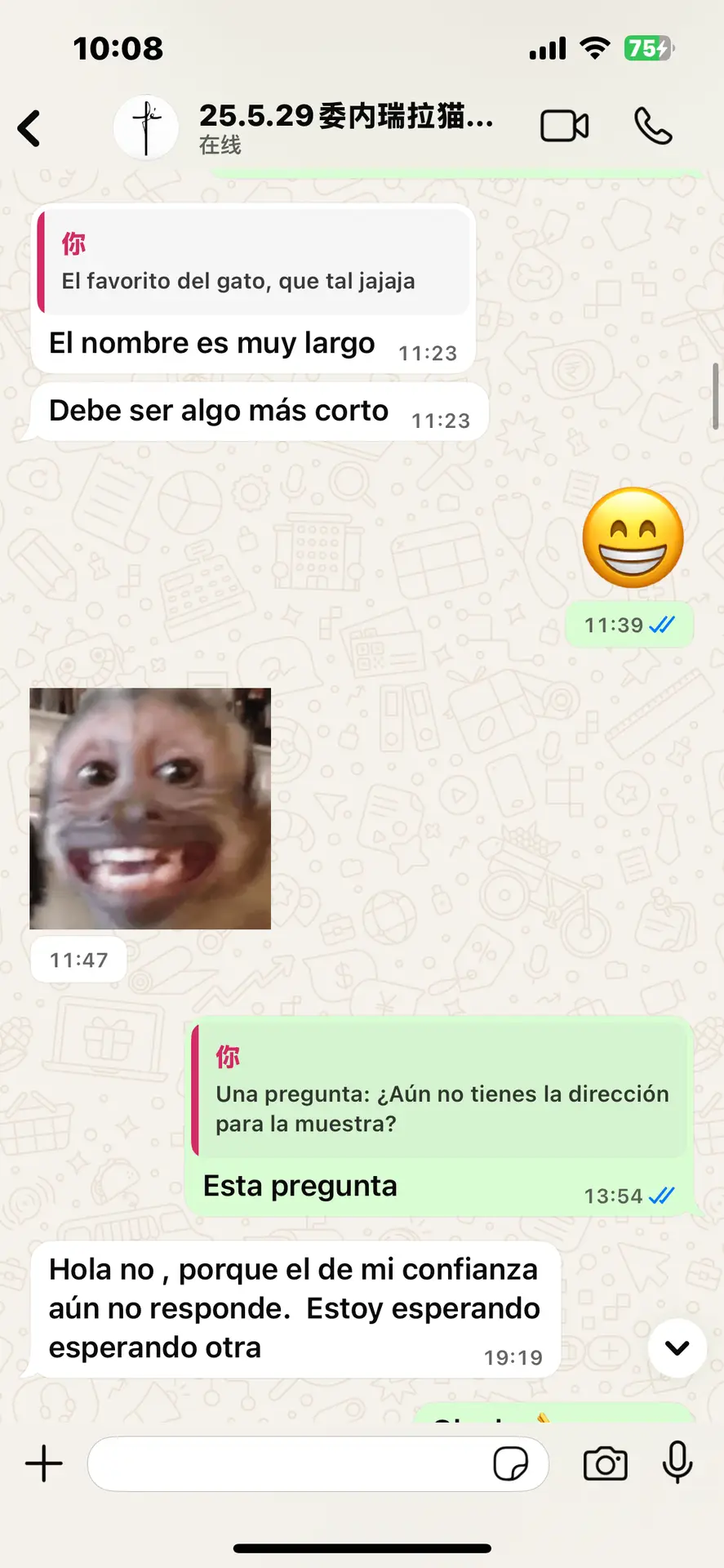The height and width of the screenshot is (1568, 724).
Task: Tap the microphone to record voice message
Action: pos(677,1462)
